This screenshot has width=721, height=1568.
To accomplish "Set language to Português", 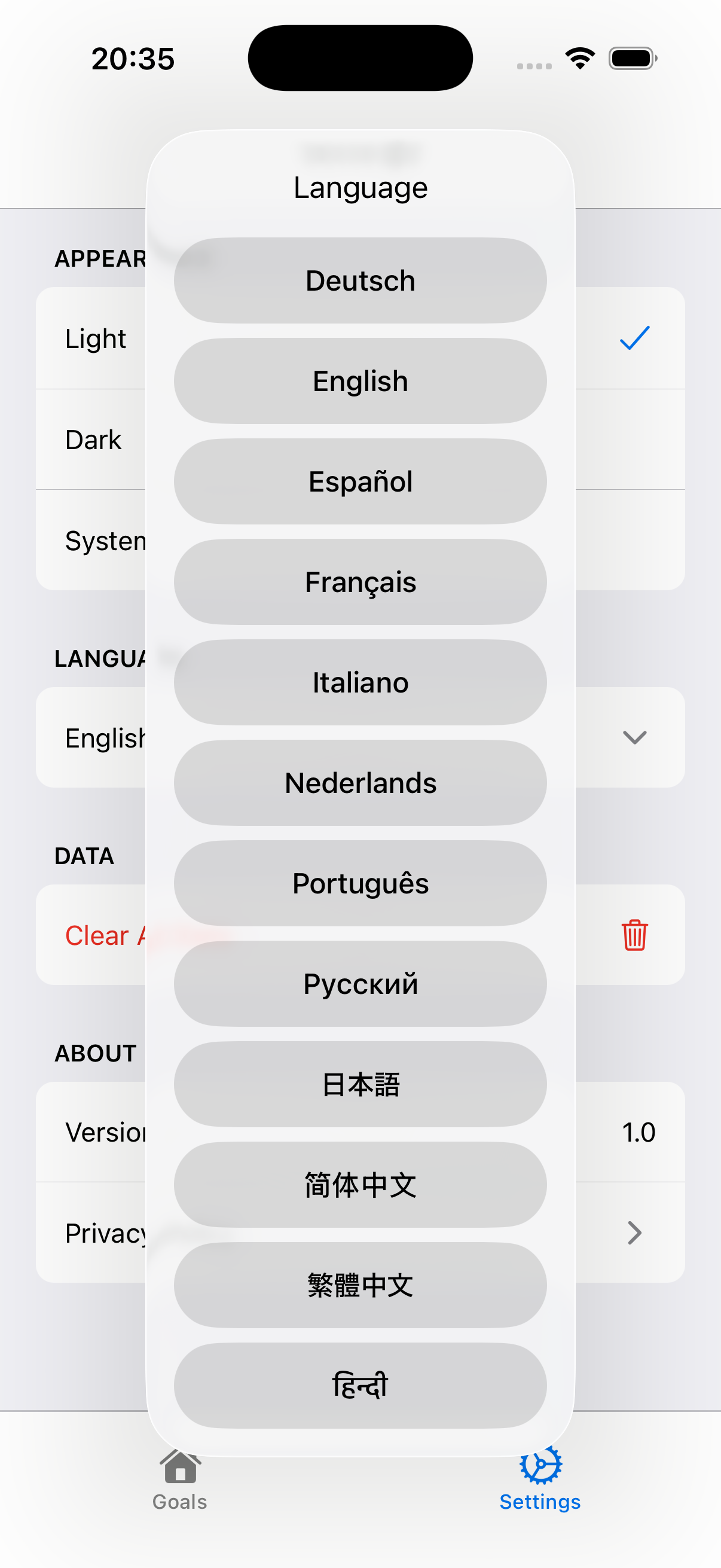I will 360,883.
